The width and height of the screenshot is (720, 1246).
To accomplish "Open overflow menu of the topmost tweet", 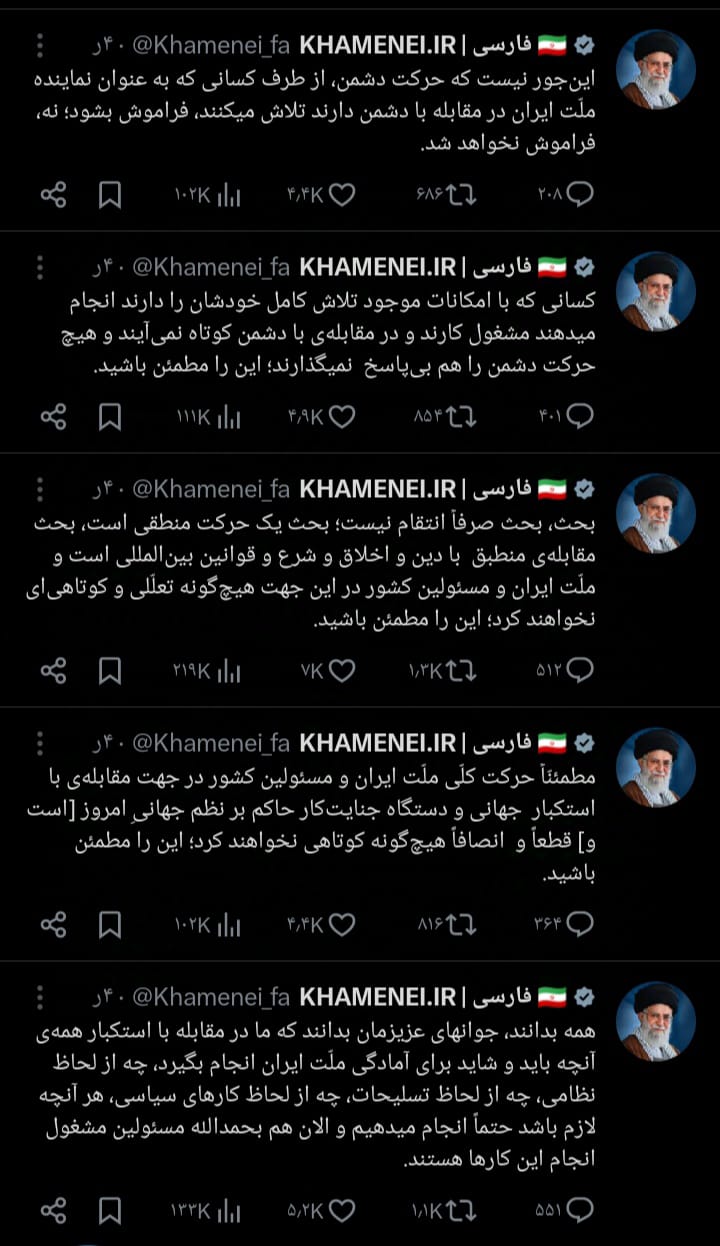I will (40, 45).
